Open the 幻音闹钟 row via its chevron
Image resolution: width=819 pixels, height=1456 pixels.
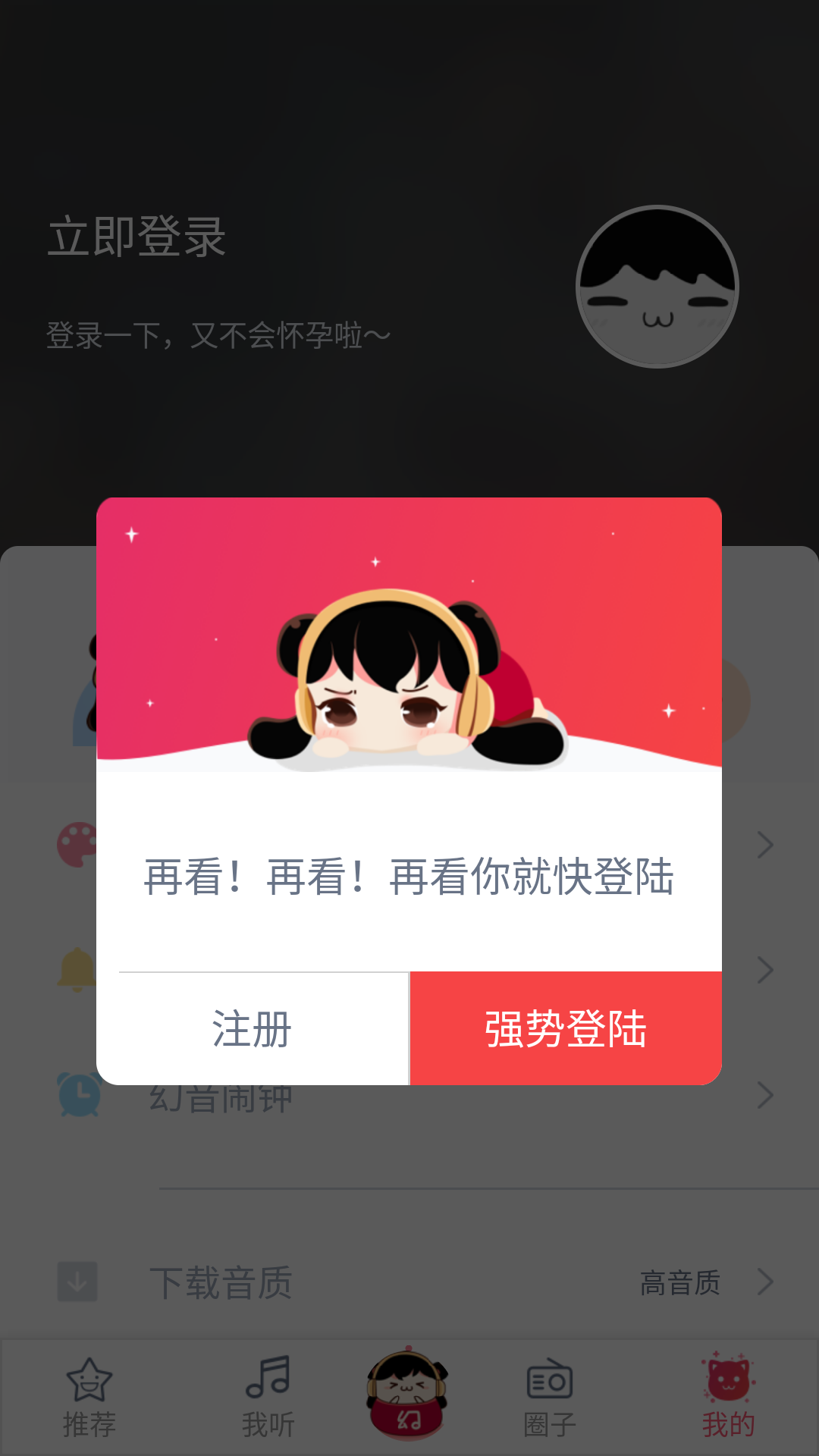[x=766, y=1094]
